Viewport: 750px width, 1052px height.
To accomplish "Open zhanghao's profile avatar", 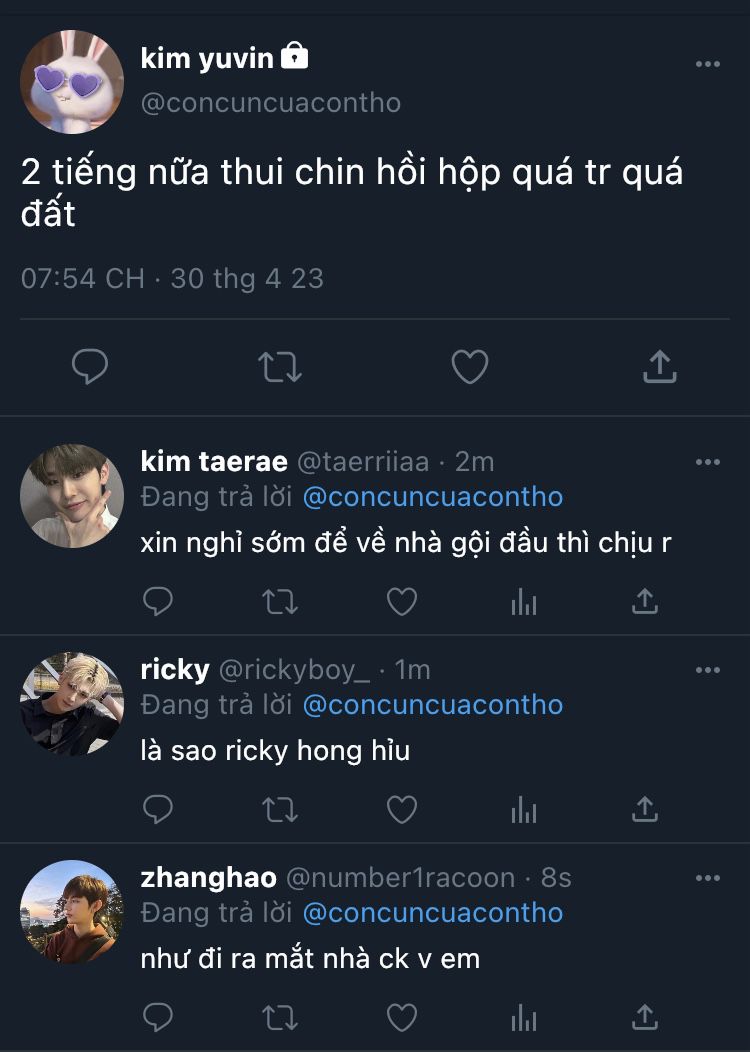I will [72, 912].
